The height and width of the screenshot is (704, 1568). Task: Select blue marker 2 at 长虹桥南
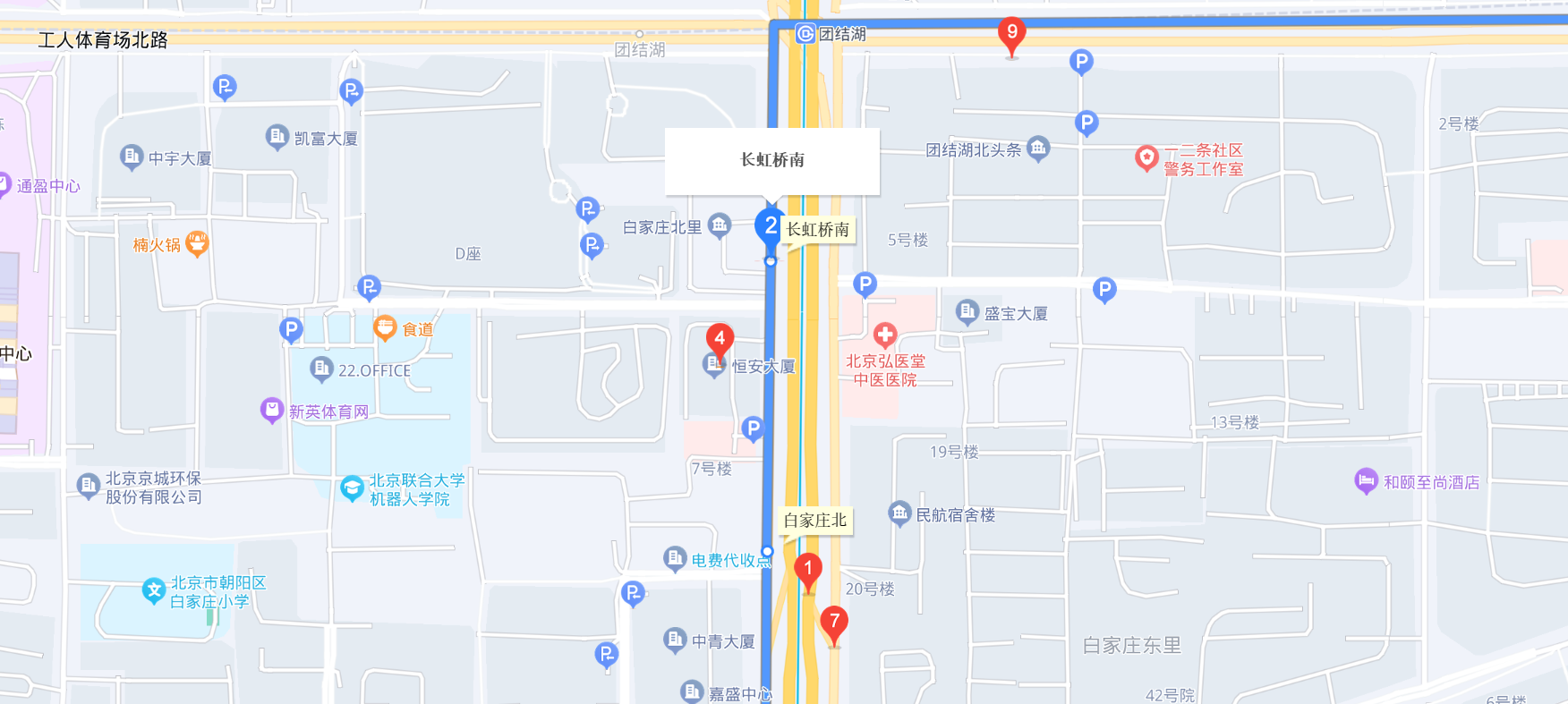click(x=770, y=226)
